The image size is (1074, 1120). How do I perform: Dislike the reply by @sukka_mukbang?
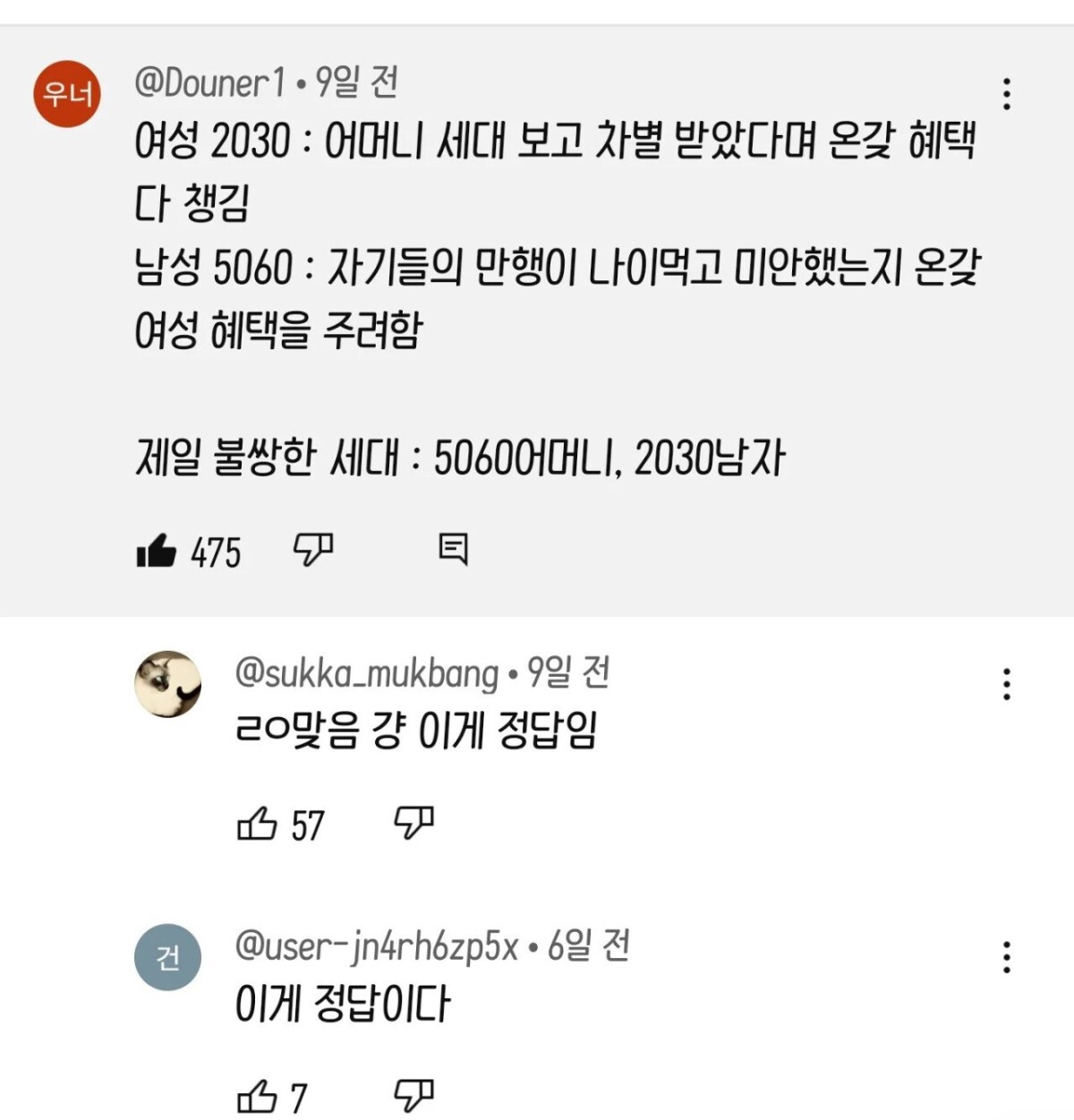(413, 822)
